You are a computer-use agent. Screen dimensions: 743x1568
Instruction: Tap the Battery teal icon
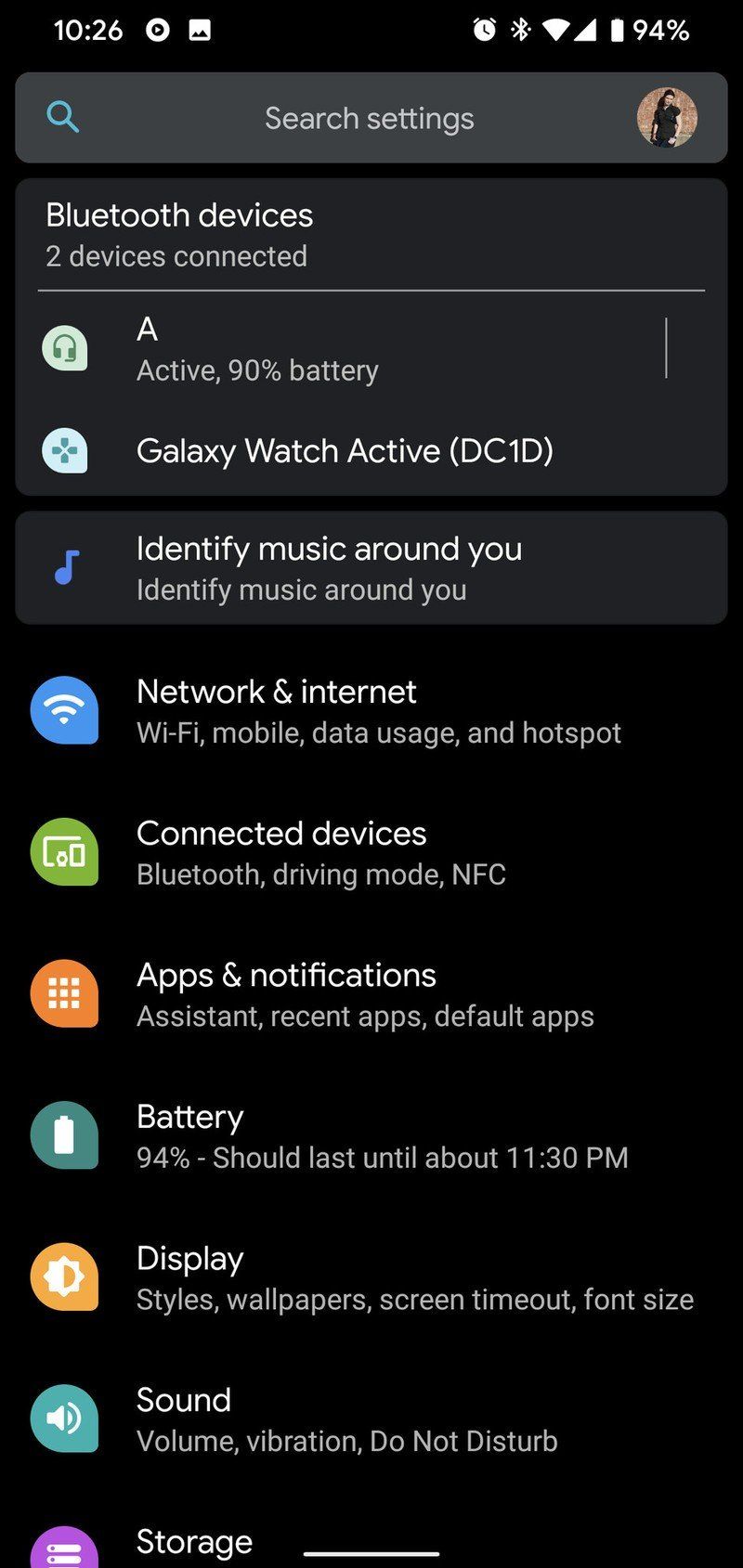pyautogui.click(x=64, y=1135)
